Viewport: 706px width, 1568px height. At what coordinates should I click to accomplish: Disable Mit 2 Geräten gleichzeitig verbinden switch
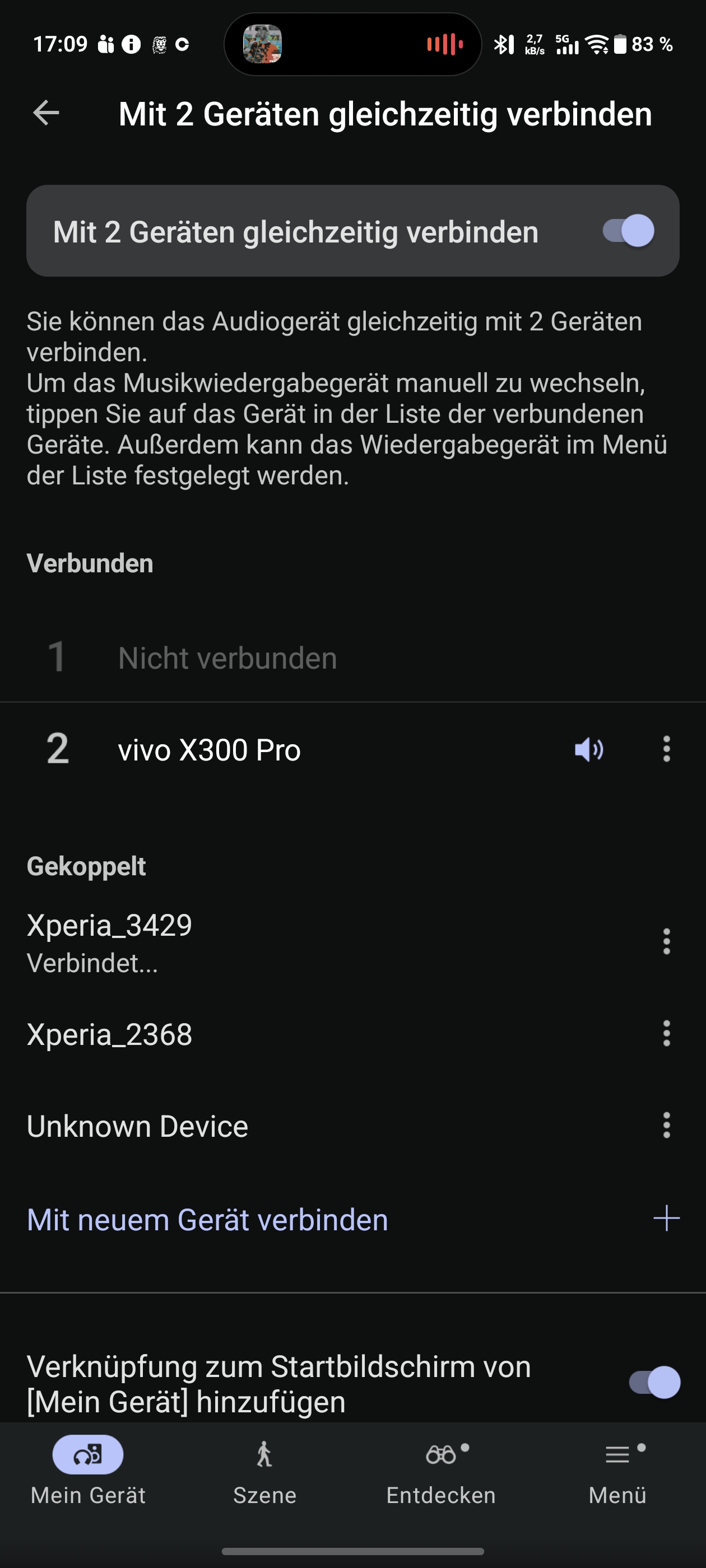628,231
